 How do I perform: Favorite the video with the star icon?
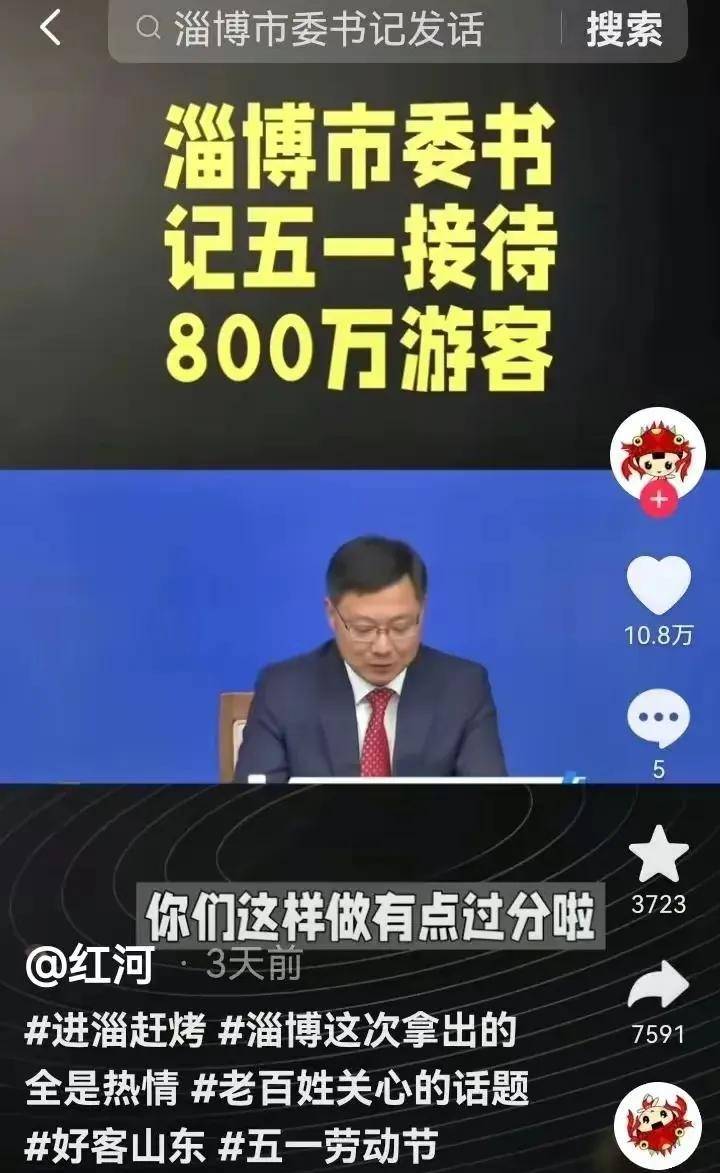(x=658, y=855)
